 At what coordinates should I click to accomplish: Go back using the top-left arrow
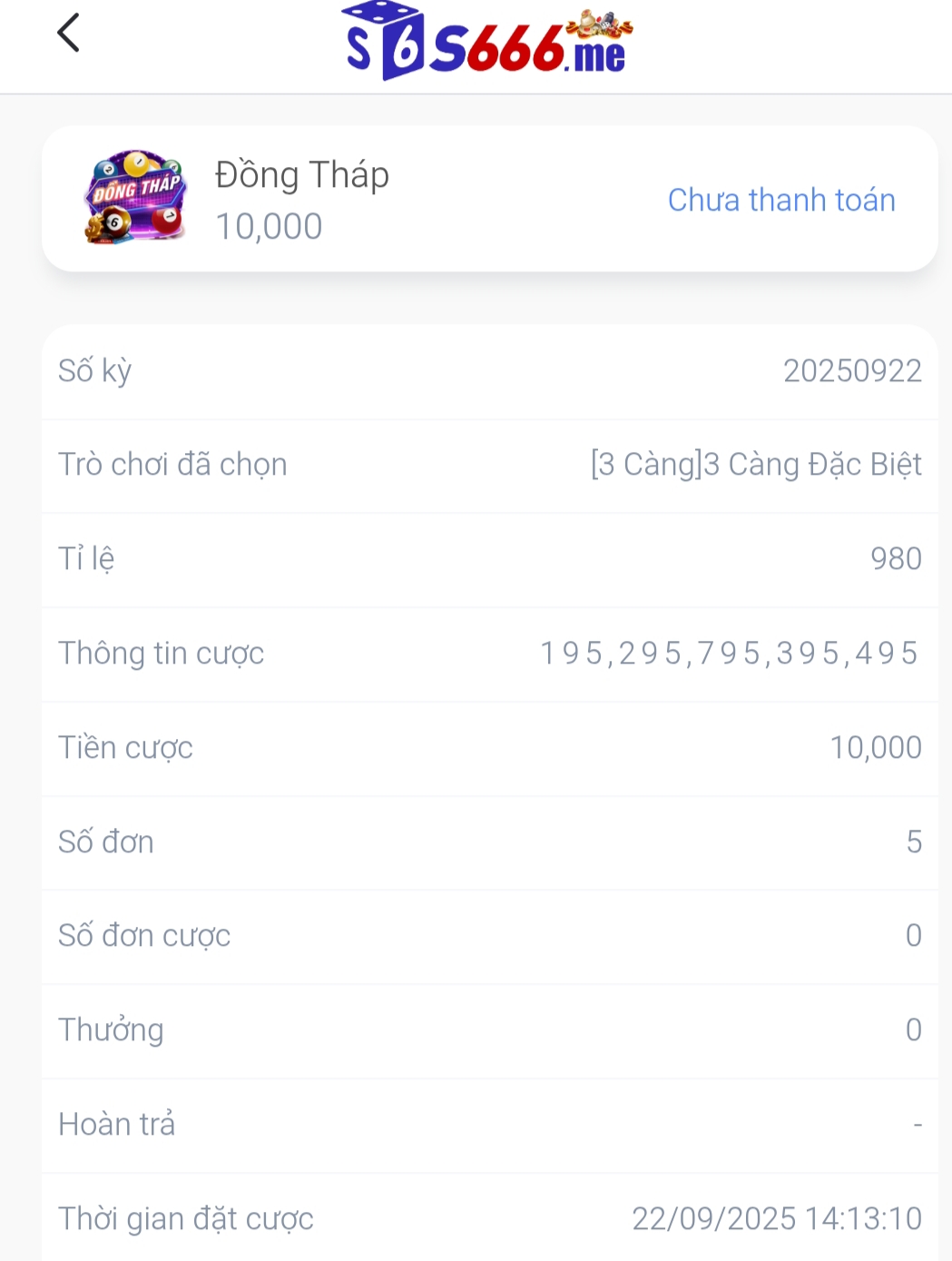[69, 34]
